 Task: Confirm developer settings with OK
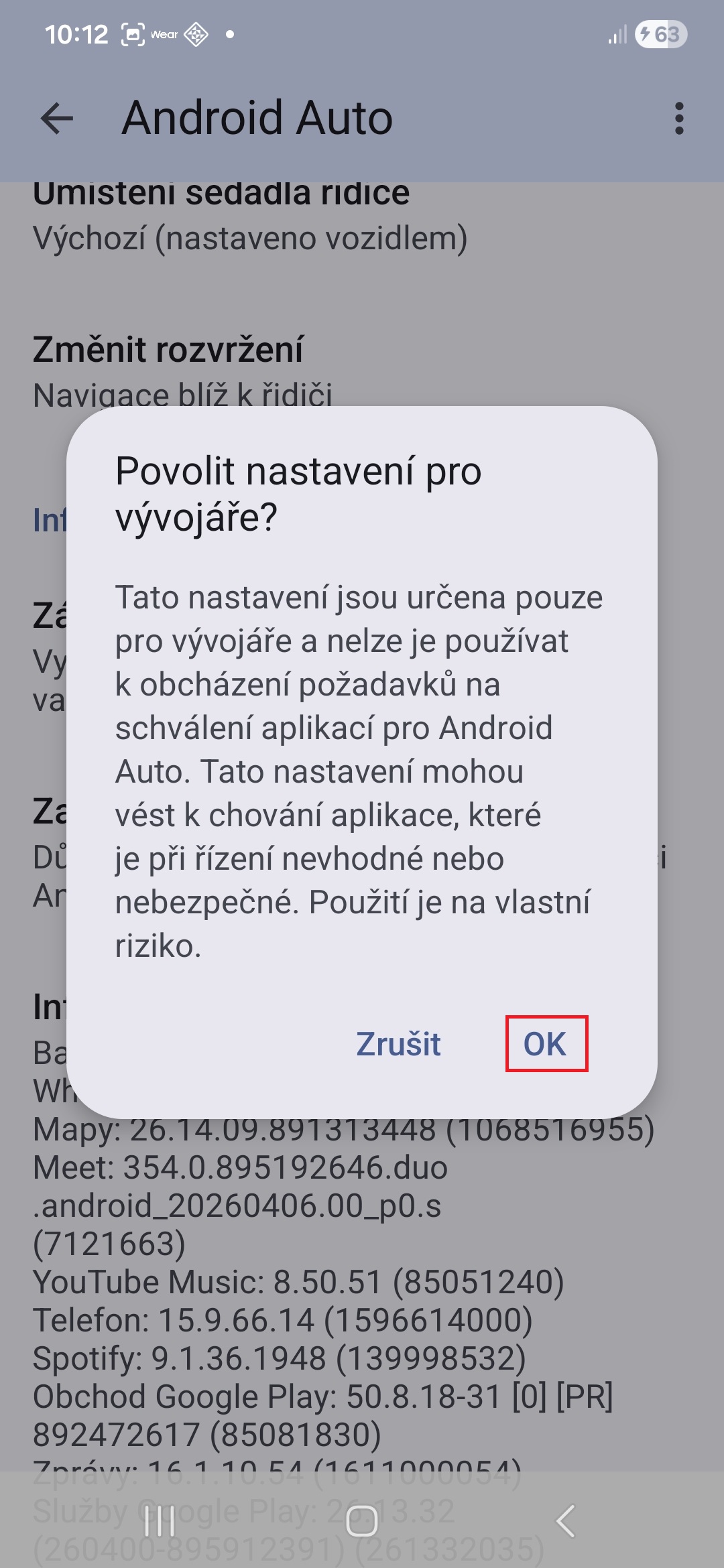pyautogui.click(x=546, y=1043)
